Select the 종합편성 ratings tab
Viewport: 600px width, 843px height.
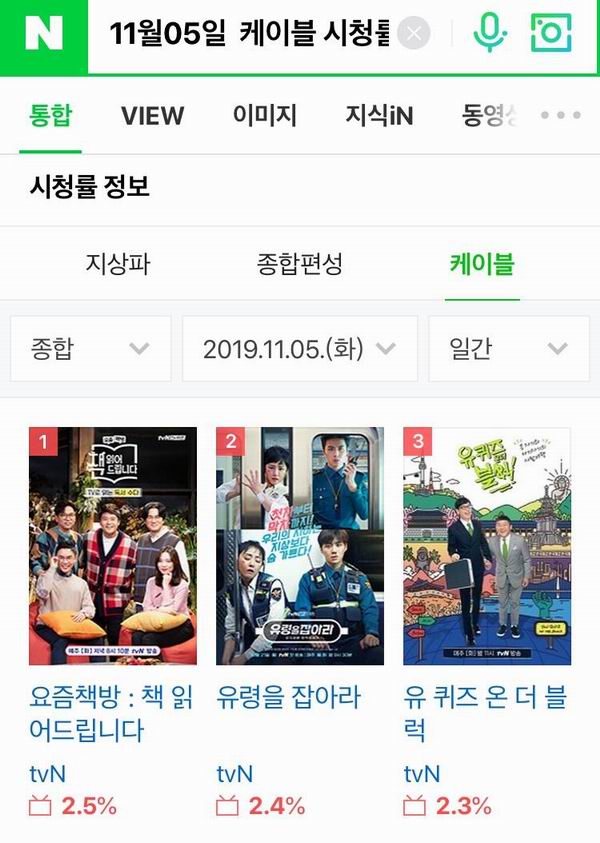click(299, 263)
